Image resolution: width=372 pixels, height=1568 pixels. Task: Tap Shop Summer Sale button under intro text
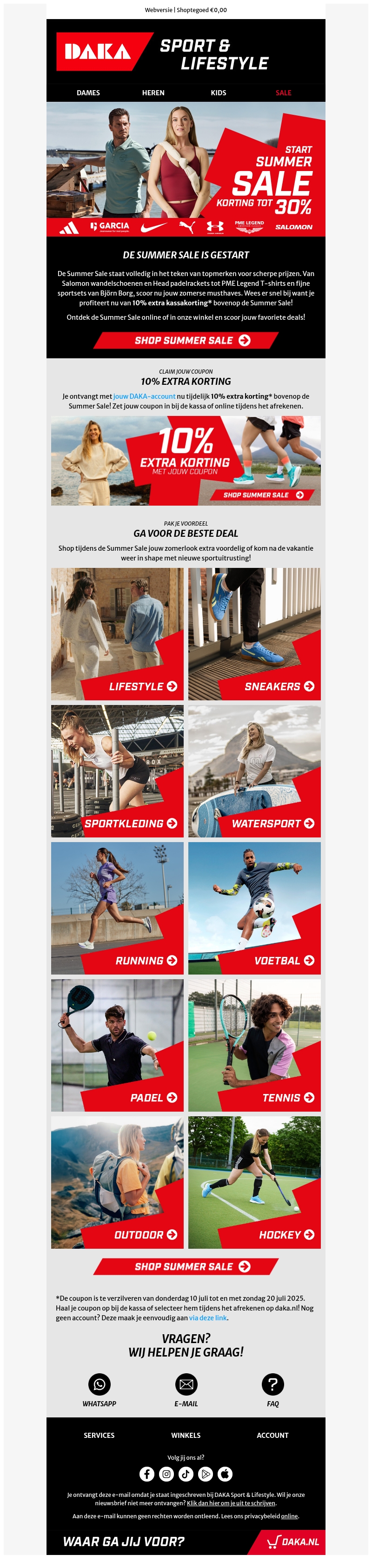coord(186,341)
